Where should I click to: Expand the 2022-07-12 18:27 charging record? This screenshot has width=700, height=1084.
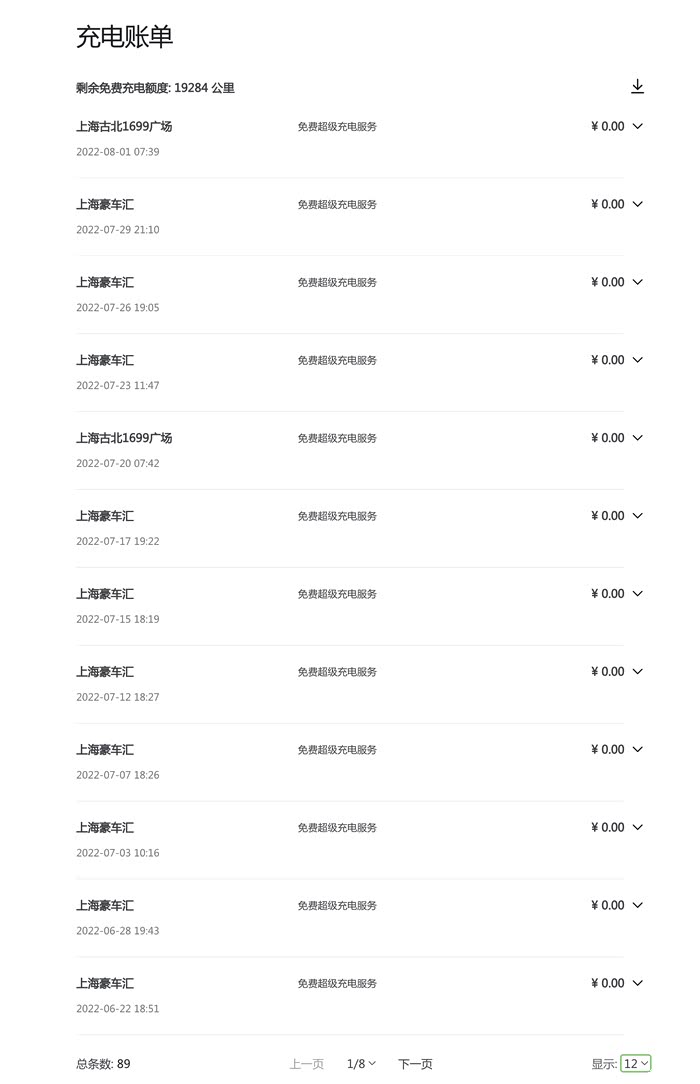click(638, 672)
